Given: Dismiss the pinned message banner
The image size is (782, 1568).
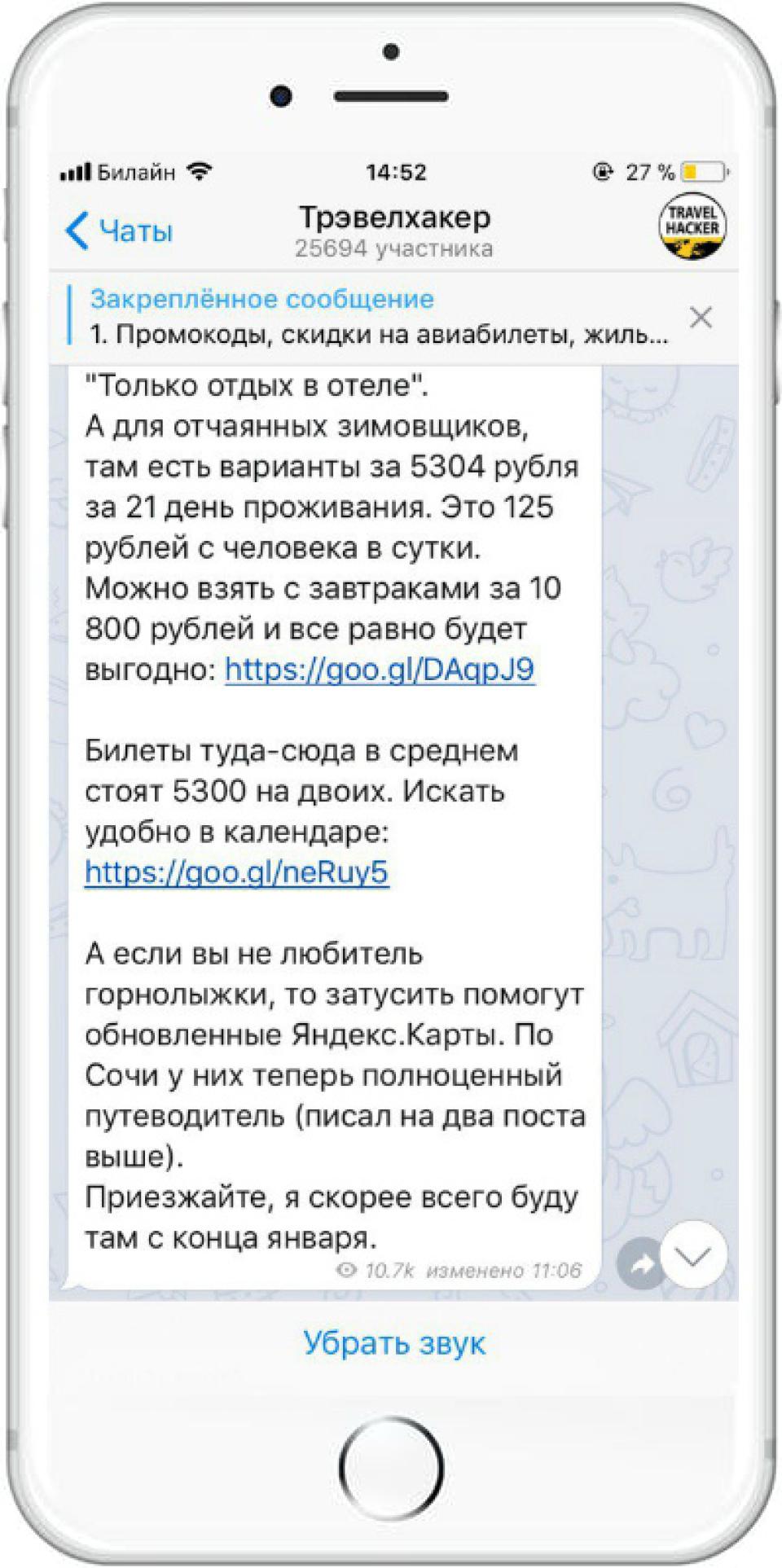Looking at the screenshot, I should [701, 317].
